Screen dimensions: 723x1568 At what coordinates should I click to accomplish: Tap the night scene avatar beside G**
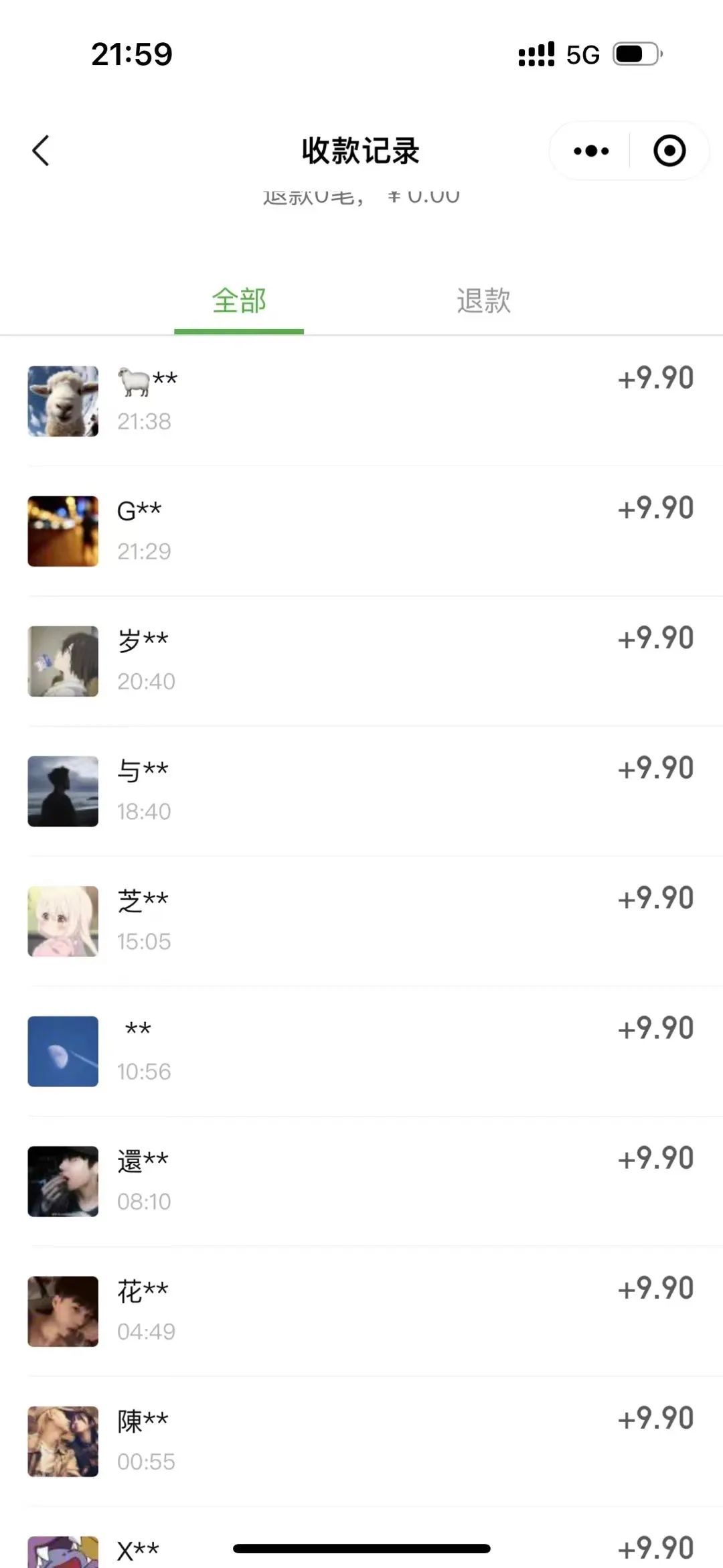[x=62, y=530]
